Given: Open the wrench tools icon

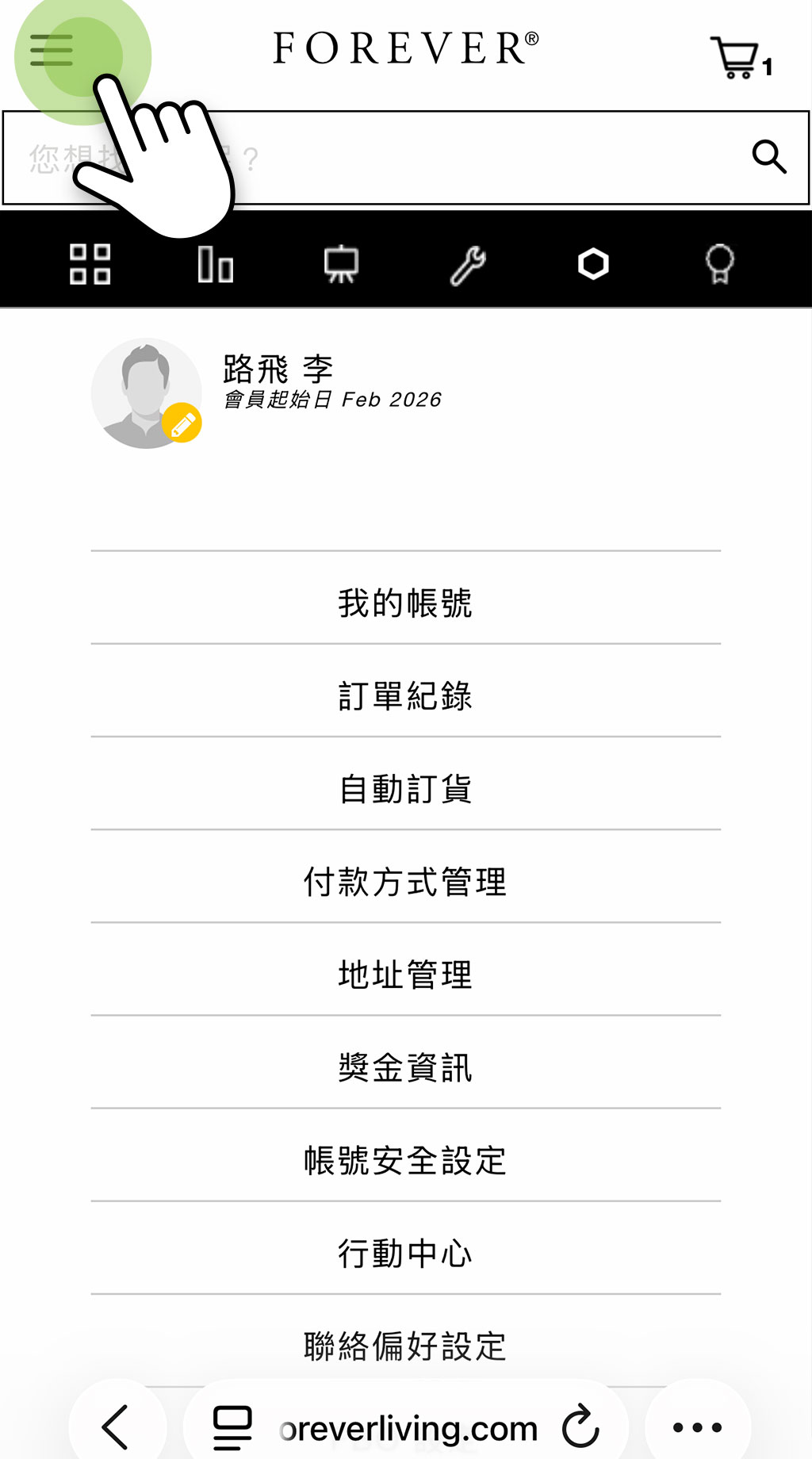Looking at the screenshot, I should pos(468,265).
